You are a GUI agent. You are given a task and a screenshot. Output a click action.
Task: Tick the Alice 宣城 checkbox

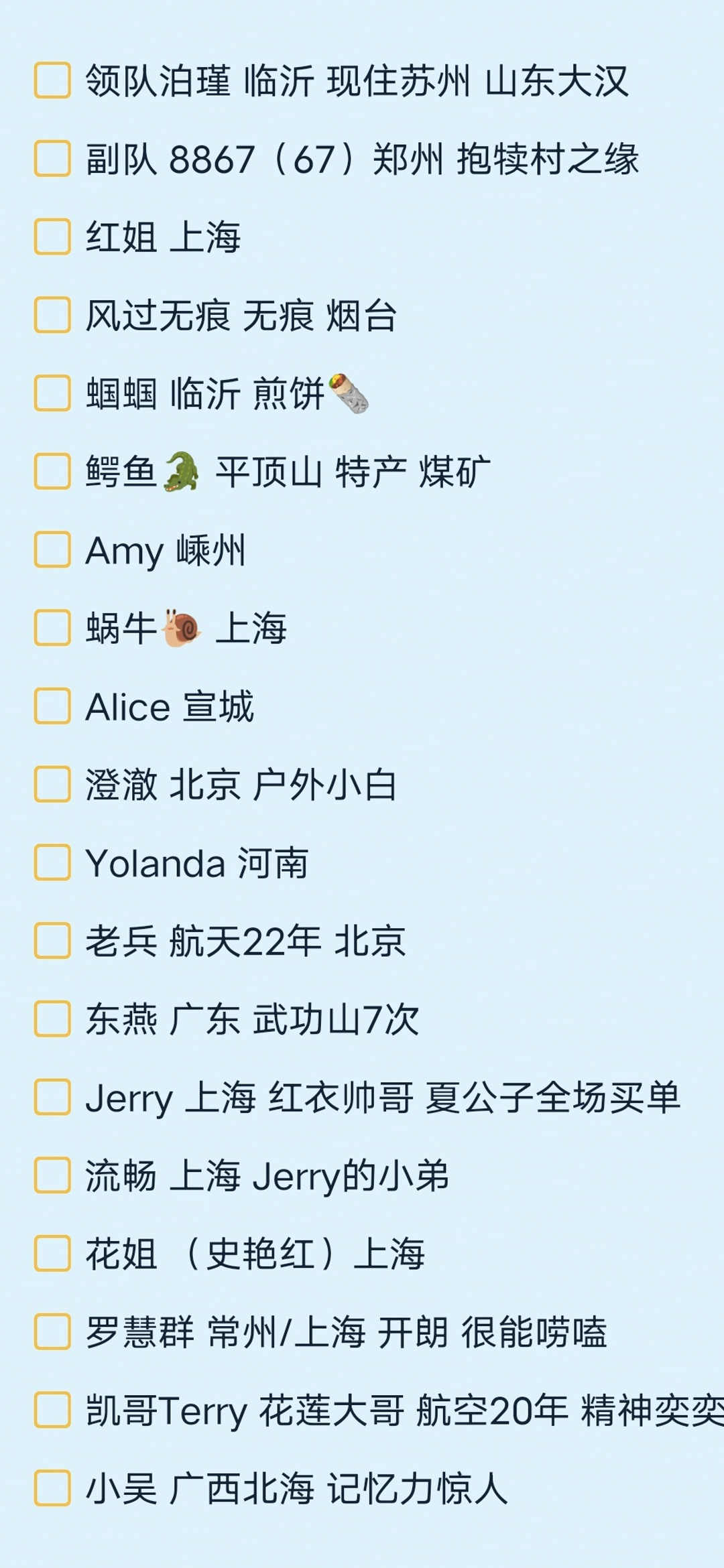[x=52, y=706]
